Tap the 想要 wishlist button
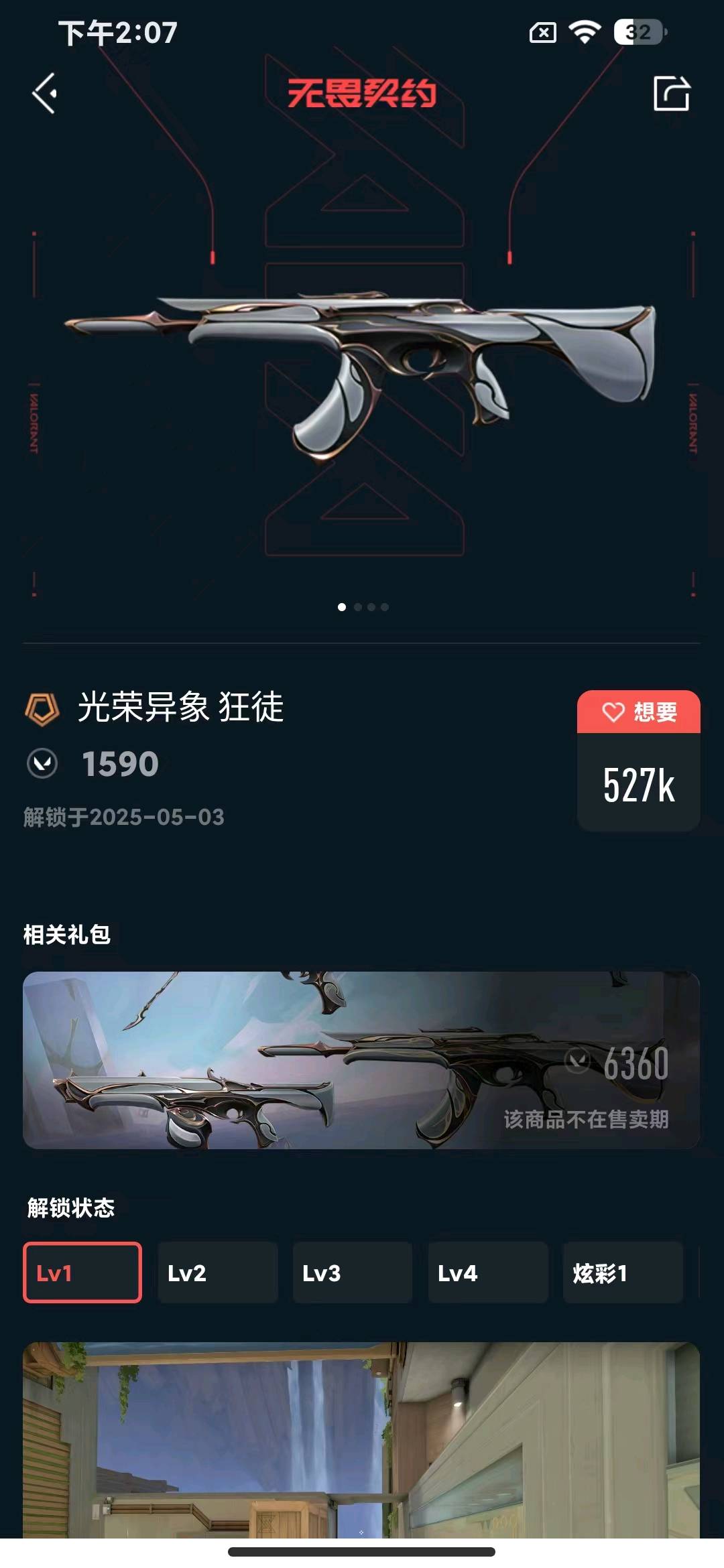 638,712
